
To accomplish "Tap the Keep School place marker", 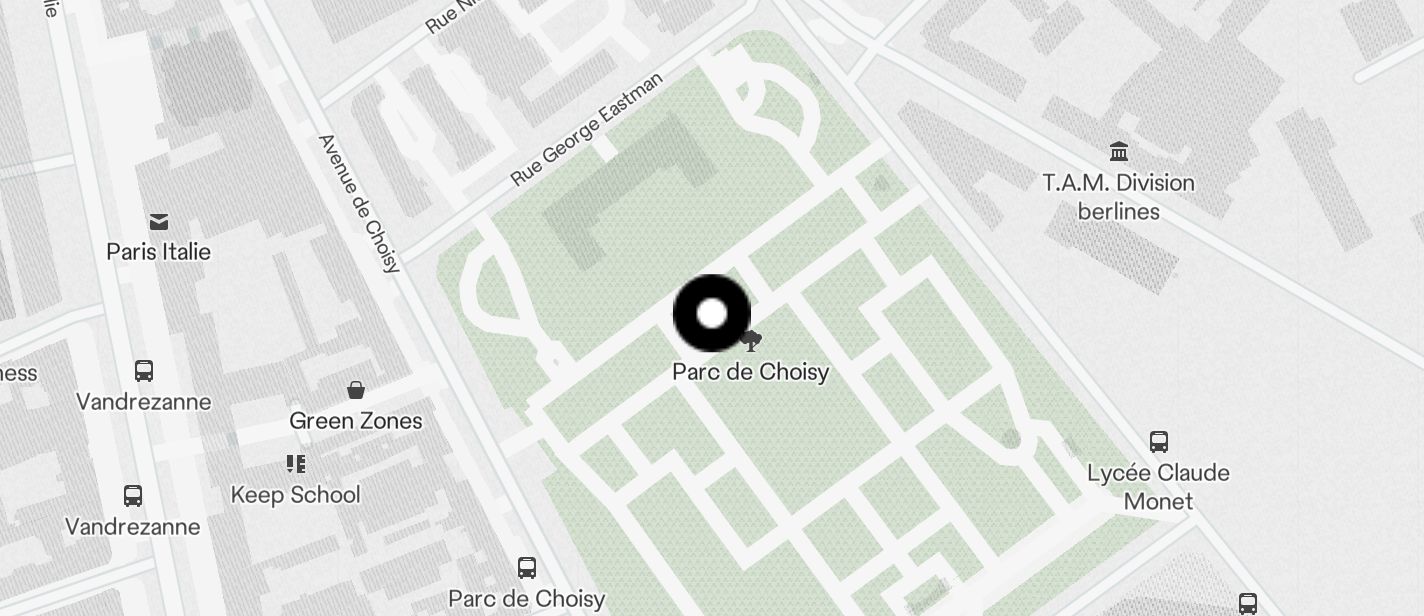I will [296, 464].
